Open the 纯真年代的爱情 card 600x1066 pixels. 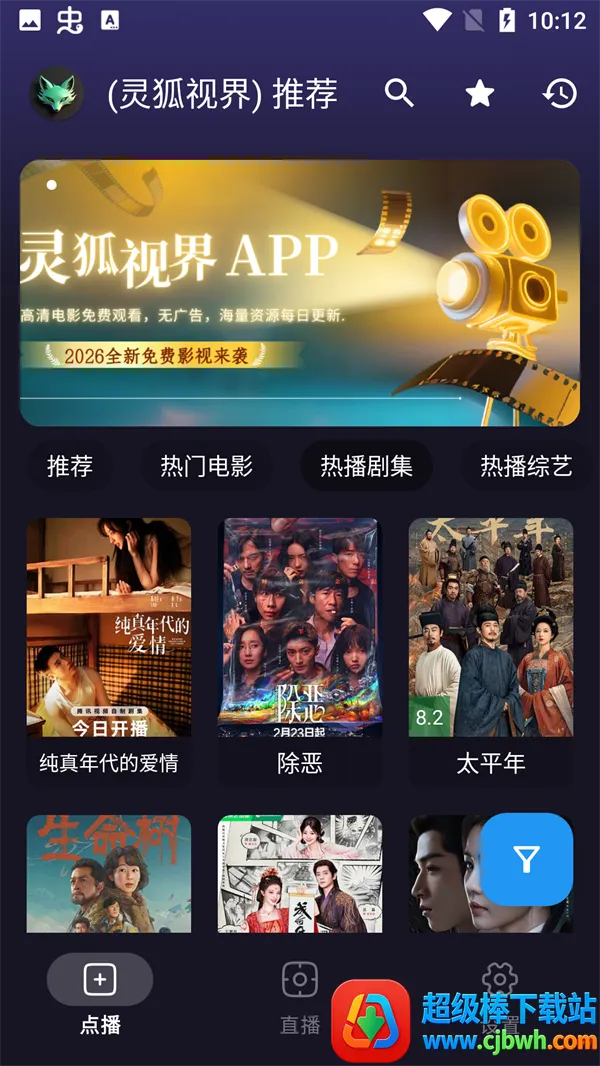coord(109,650)
